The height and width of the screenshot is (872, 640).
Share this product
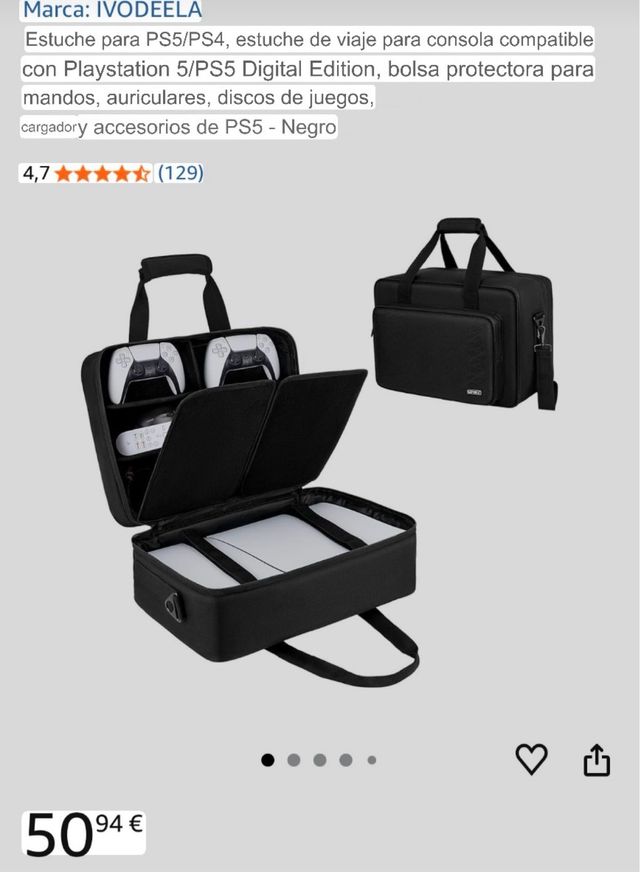point(596,760)
